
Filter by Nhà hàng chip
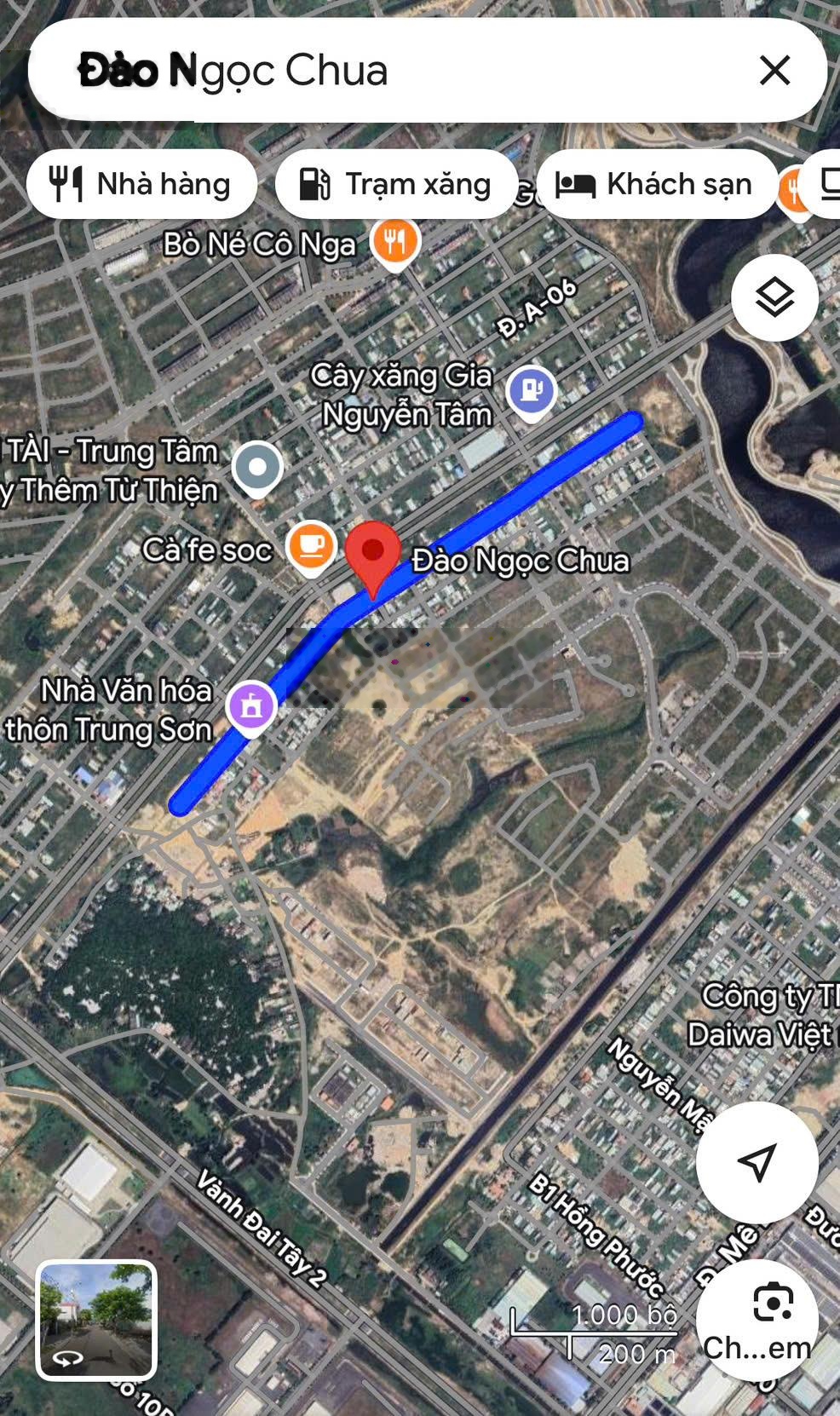(x=141, y=184)
